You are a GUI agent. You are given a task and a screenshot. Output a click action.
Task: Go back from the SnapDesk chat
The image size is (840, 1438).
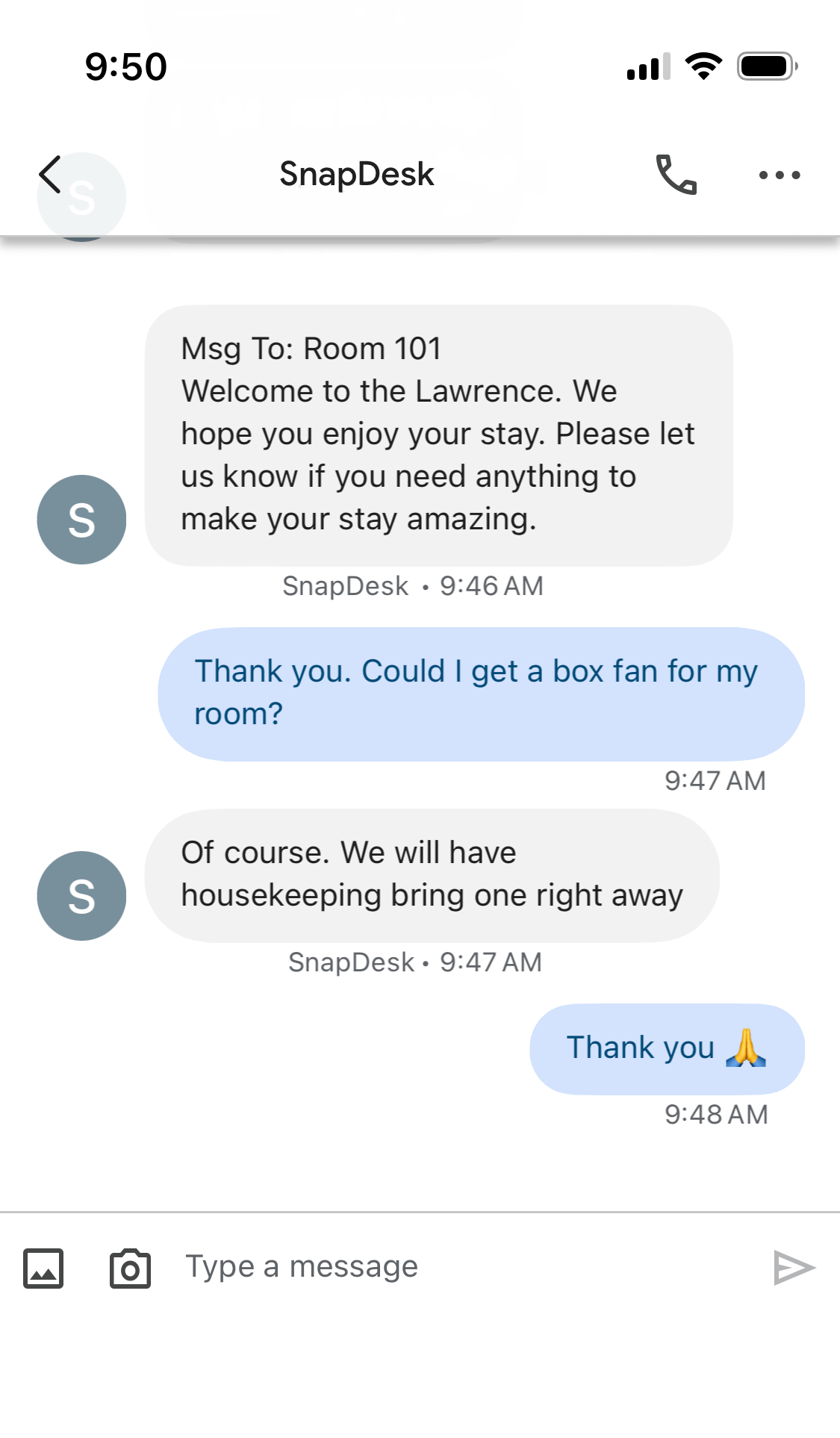coord(50,175)
